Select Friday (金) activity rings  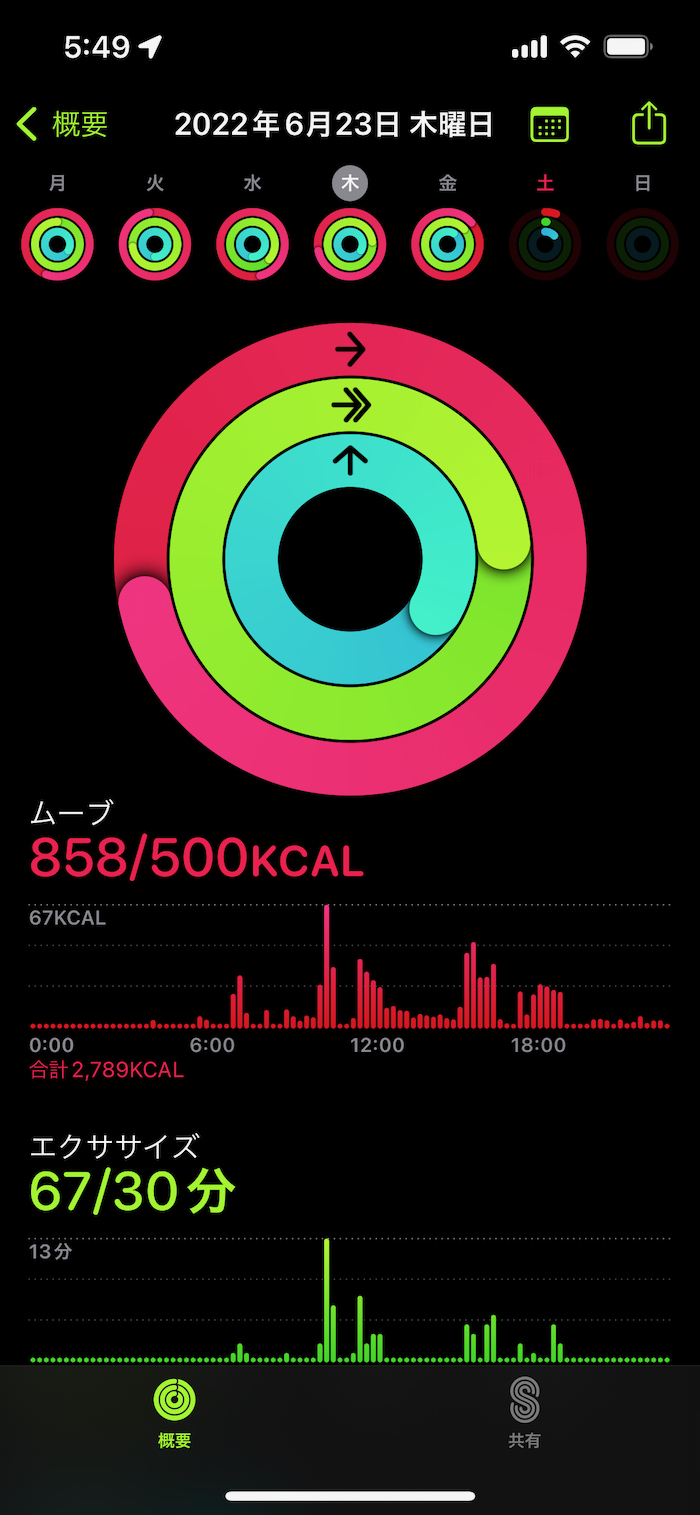tap(447, 244)
